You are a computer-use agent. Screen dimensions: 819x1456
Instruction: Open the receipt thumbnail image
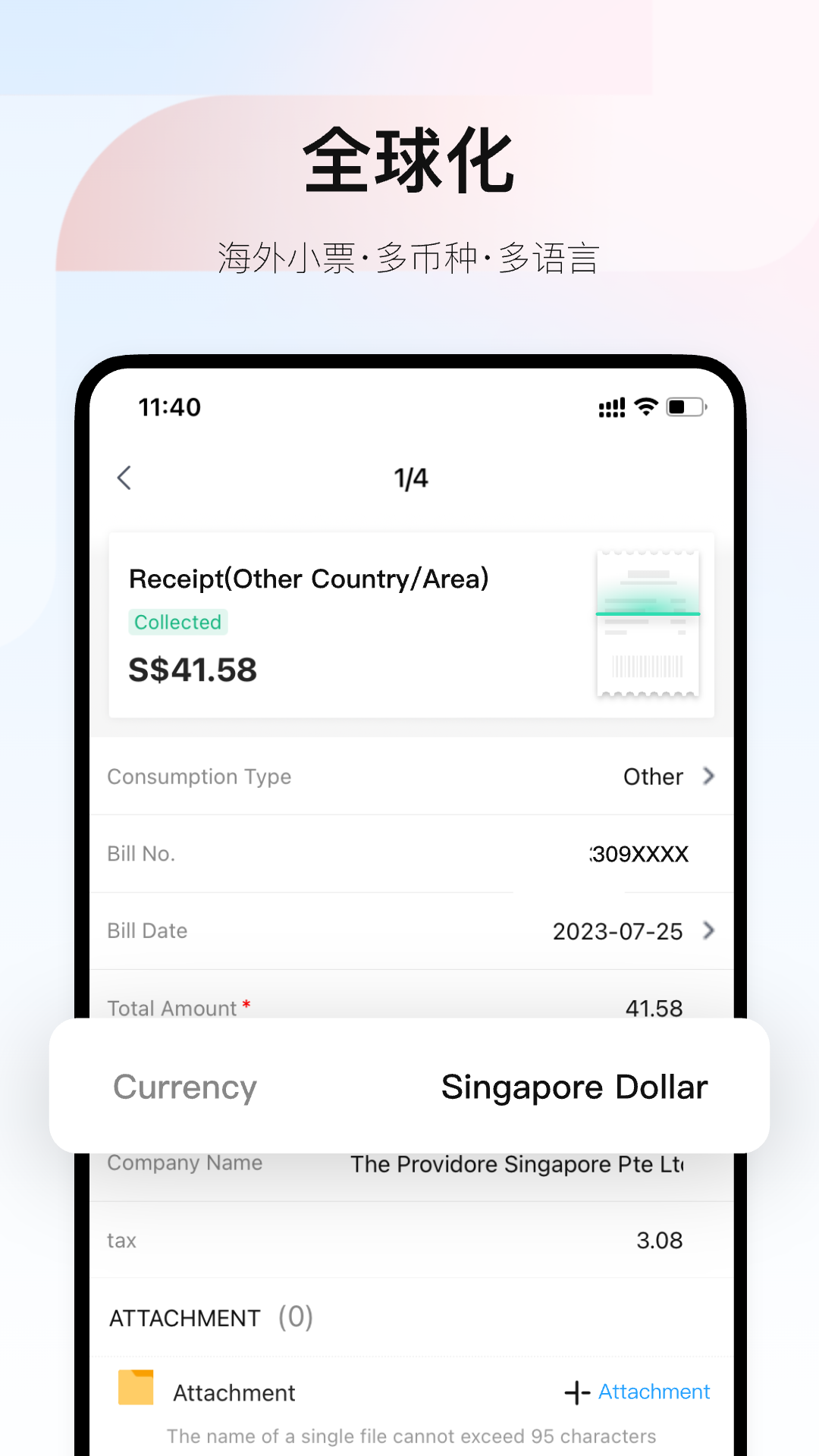tap(648, 623)
